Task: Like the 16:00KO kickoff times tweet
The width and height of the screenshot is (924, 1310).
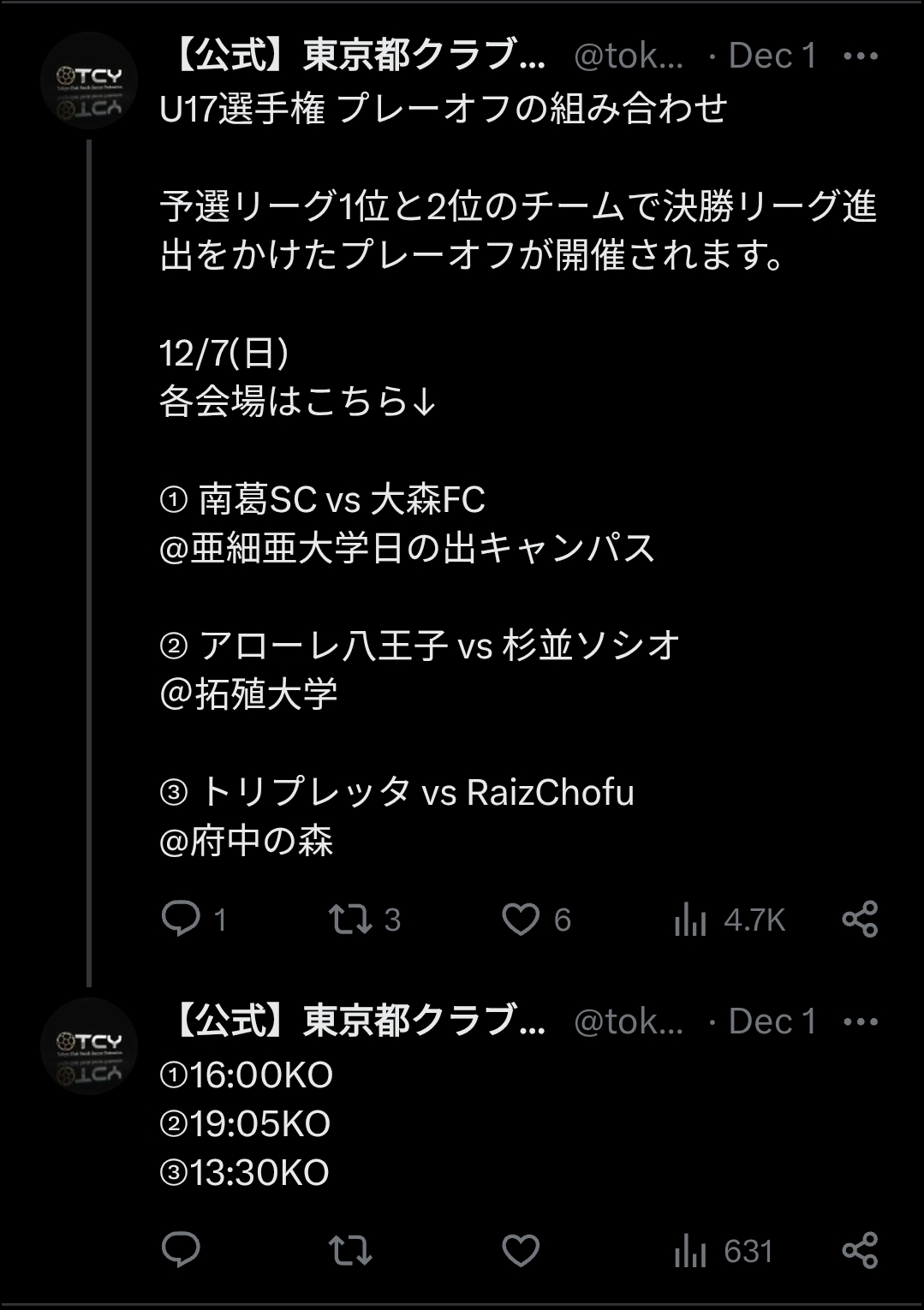Action: [521, 1251]
